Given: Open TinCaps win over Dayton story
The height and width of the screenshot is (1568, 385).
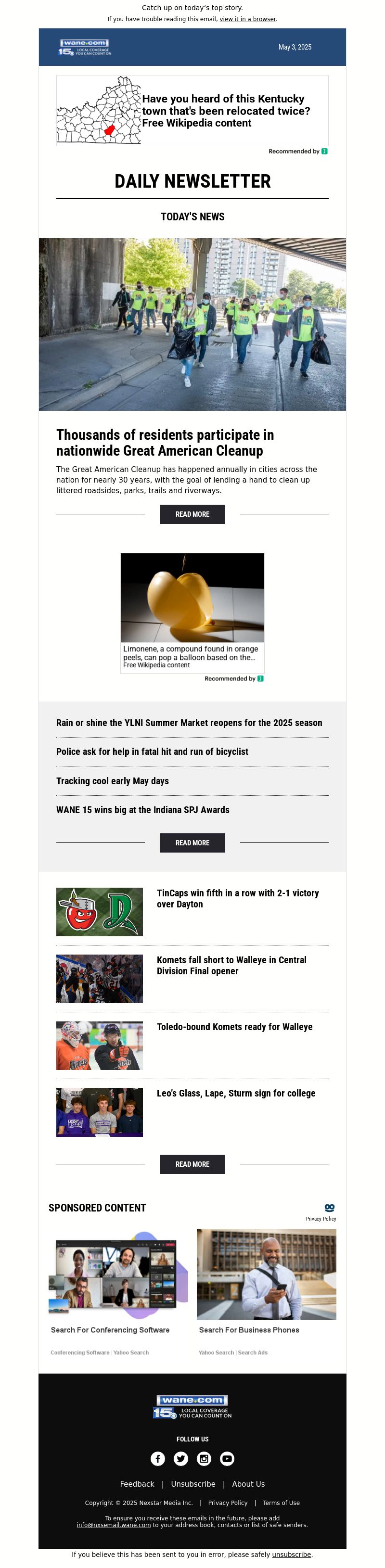Looking at the screenshot, I should [238, 898].
